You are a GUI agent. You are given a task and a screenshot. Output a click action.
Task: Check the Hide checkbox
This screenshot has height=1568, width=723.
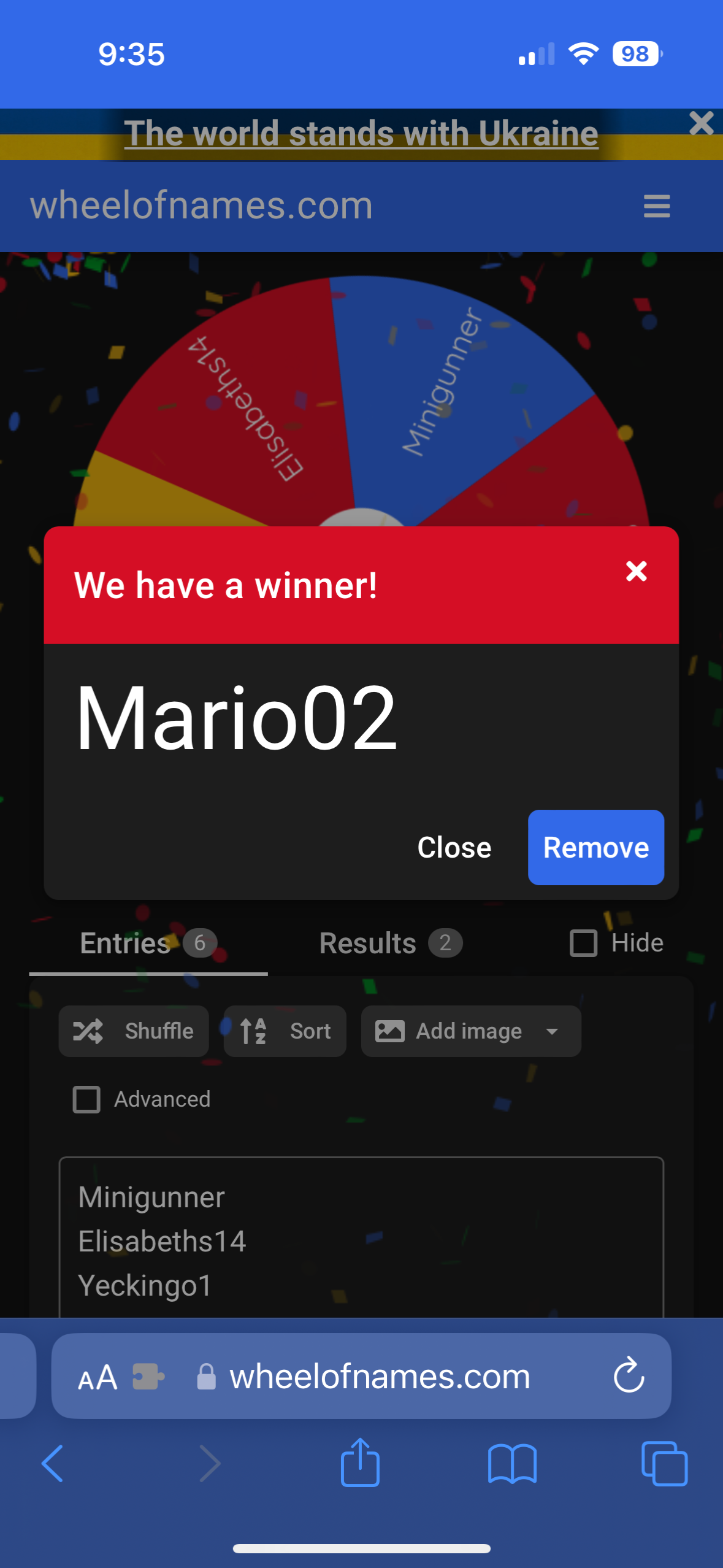[583, 943]
